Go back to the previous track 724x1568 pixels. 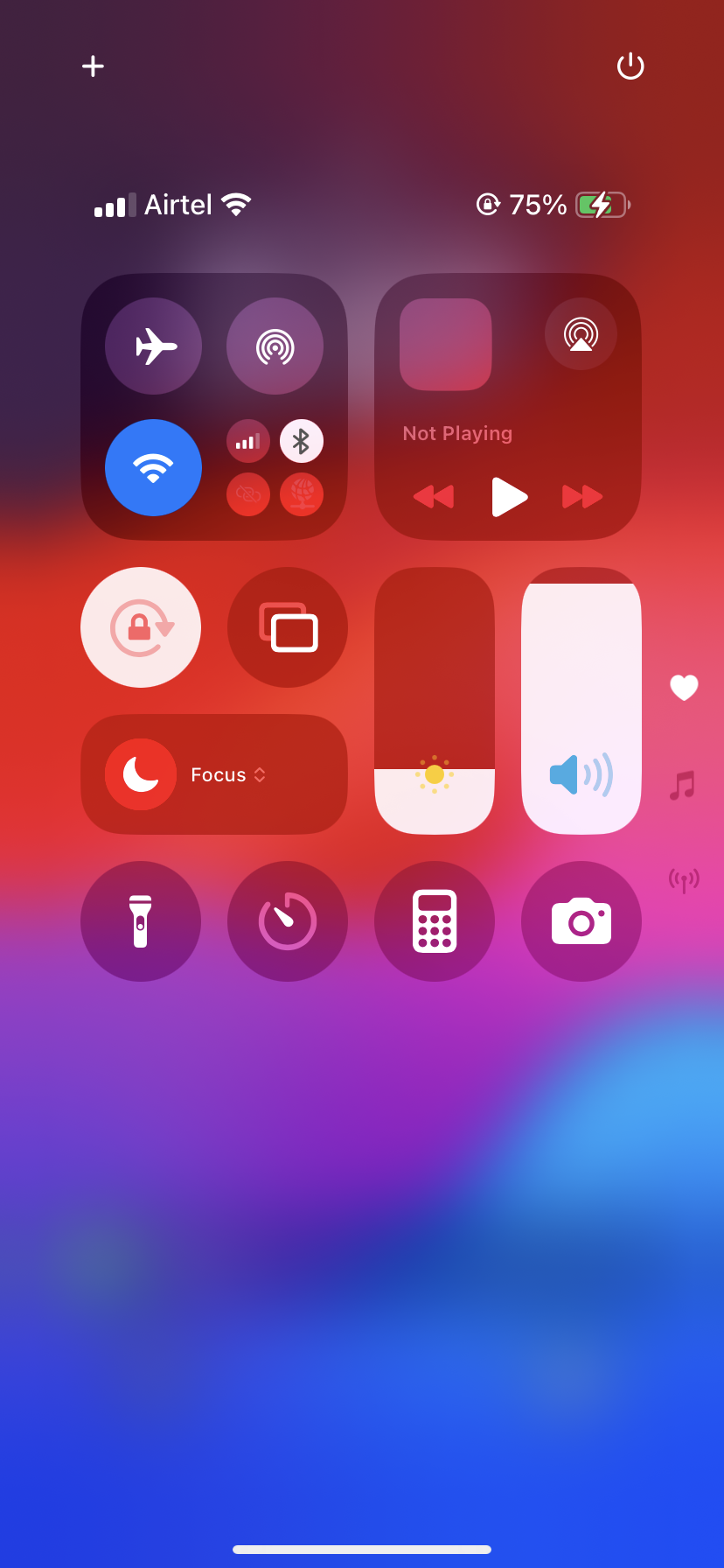click(x=434, y=496)
